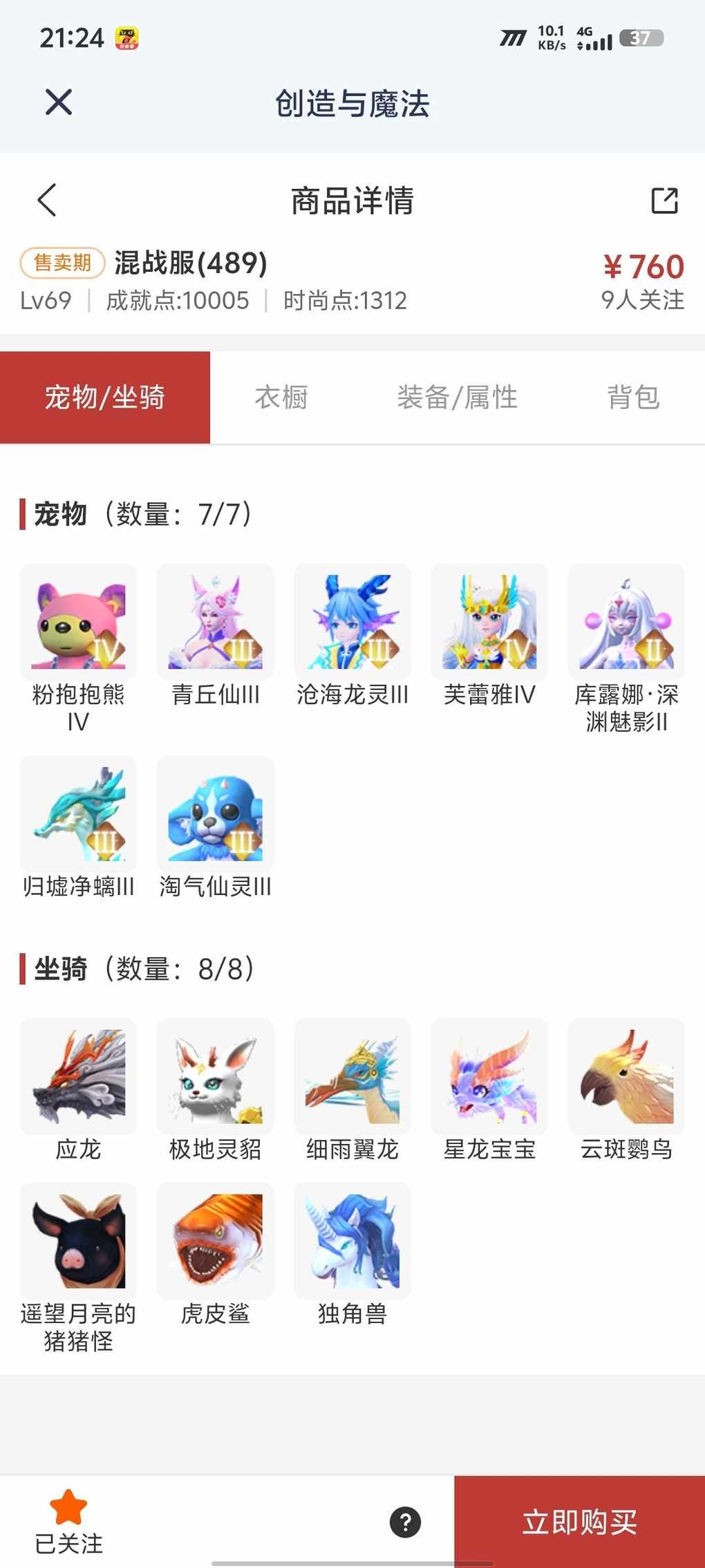Tap 立即购买 to buy now
Image resolution: width=705 pixels, height=1568 pixels.
tap(579, 1522)
